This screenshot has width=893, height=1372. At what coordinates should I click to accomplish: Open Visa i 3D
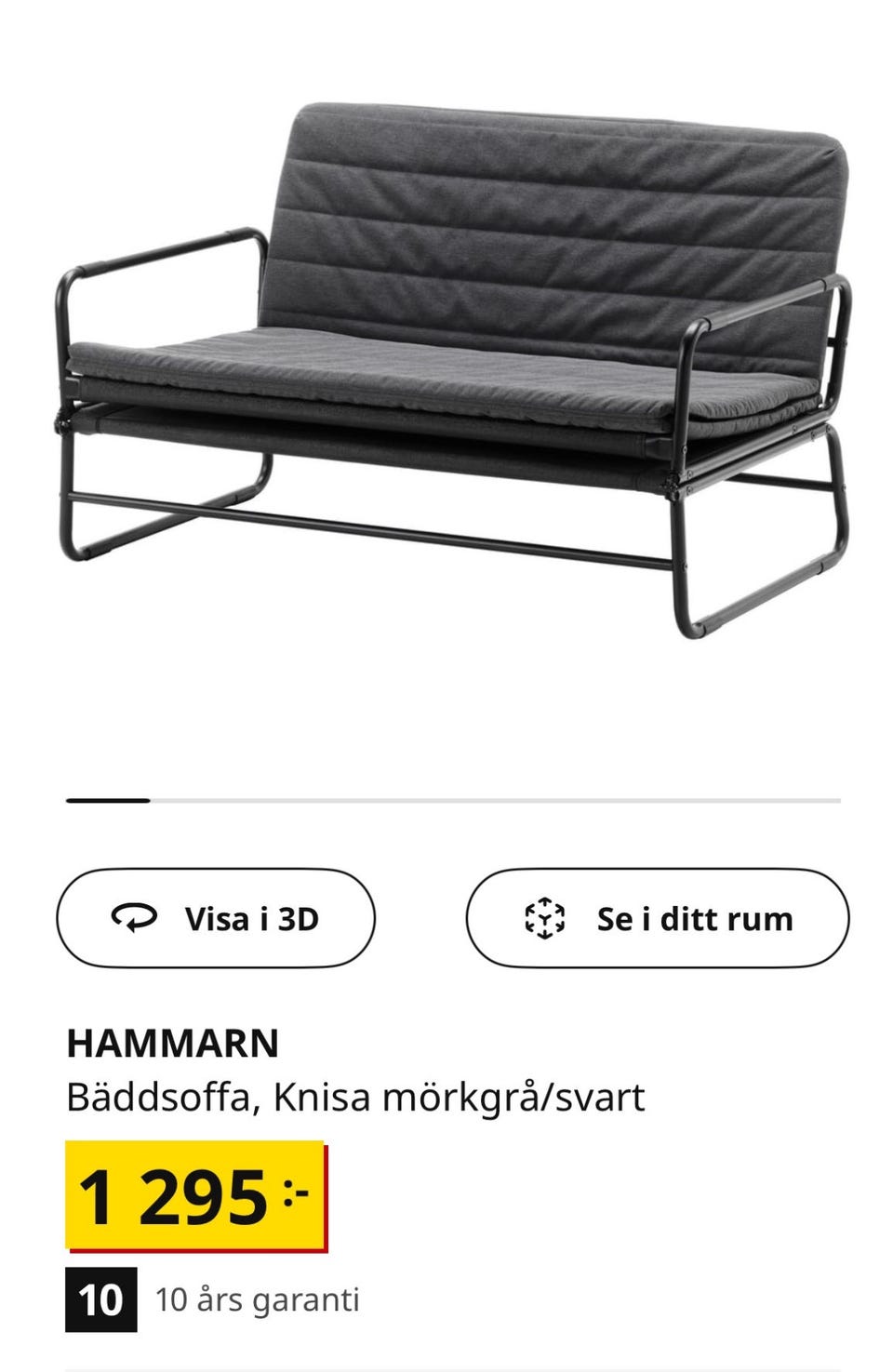[x=216, y=918]
